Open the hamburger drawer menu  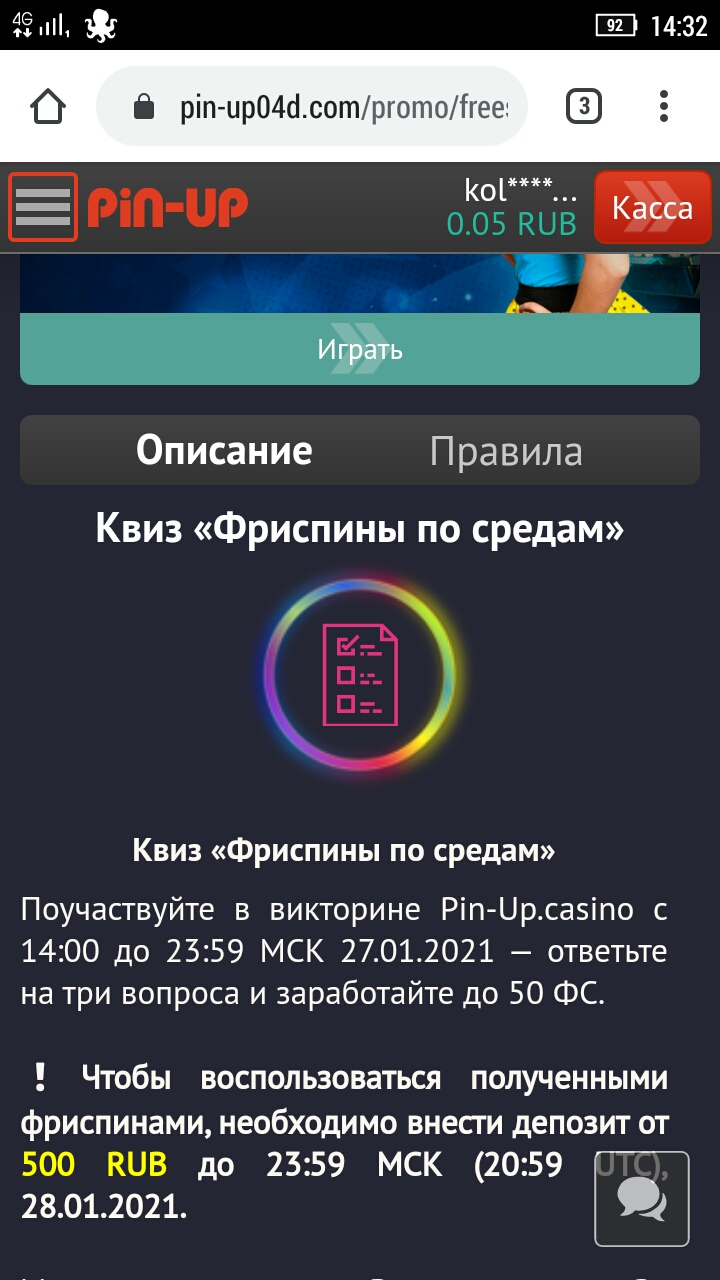pyautogui.click(x=43, y=207)
